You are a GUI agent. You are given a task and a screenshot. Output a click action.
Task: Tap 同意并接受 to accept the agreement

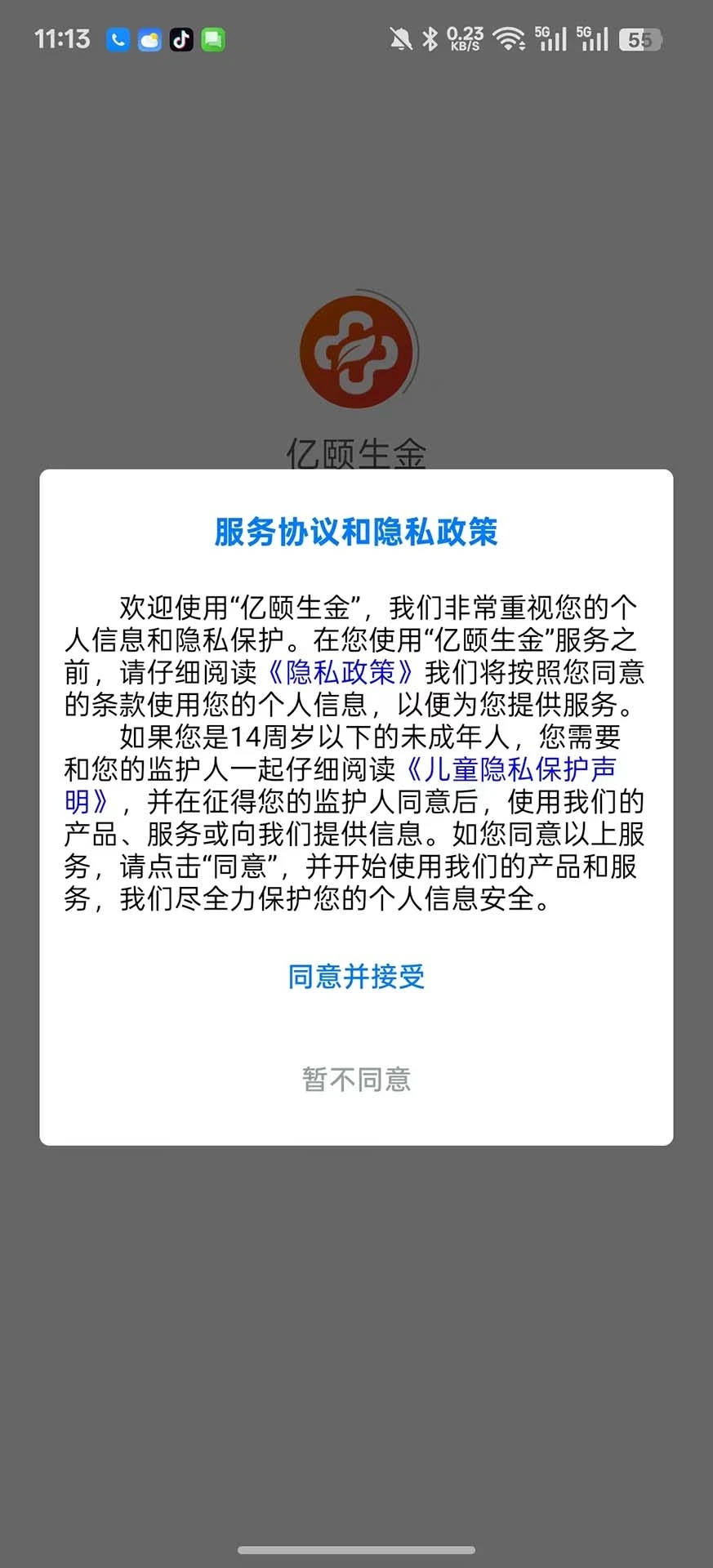(x=355, y=977)
